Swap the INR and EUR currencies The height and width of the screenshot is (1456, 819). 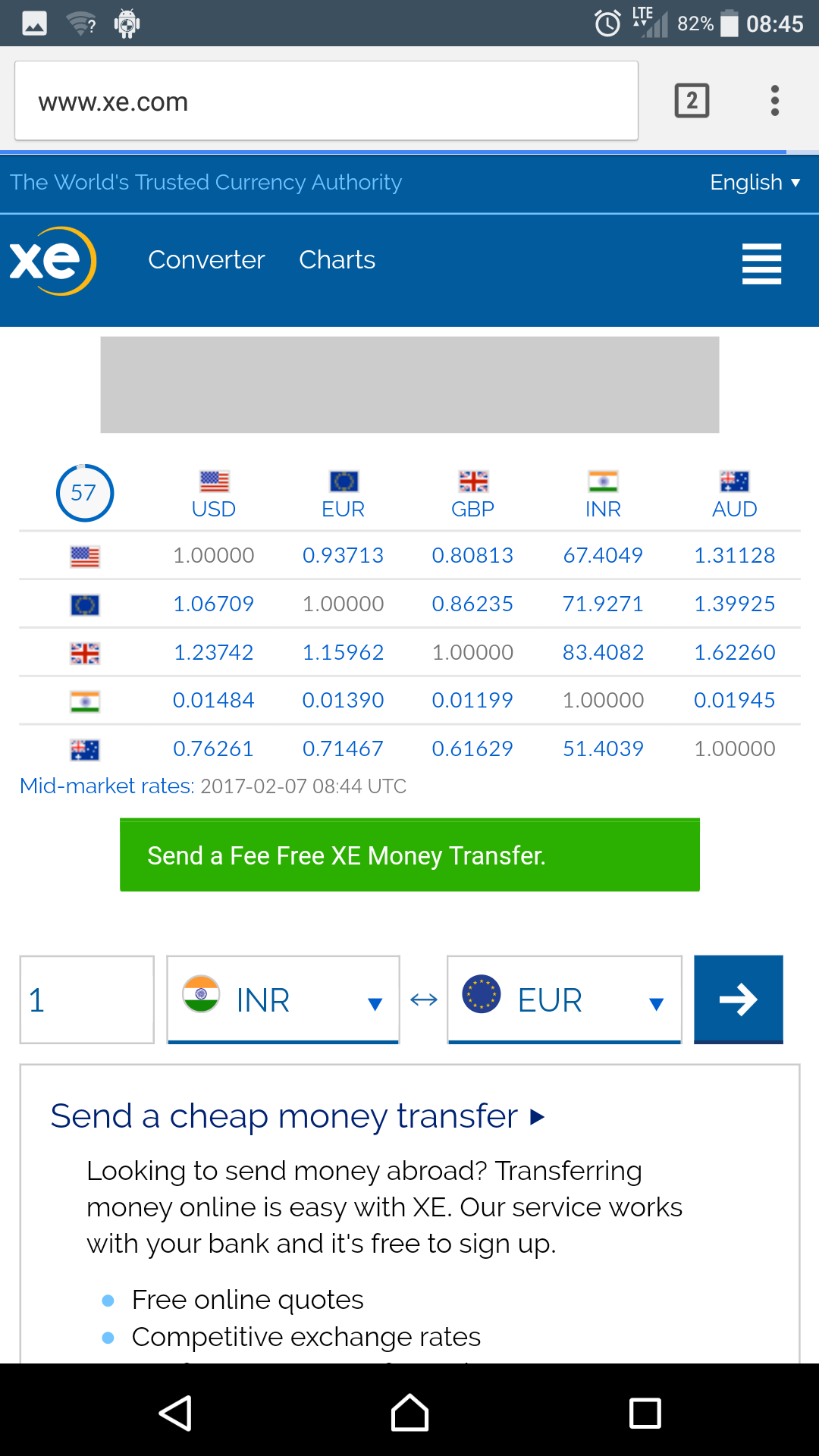(x=424, y=999)
